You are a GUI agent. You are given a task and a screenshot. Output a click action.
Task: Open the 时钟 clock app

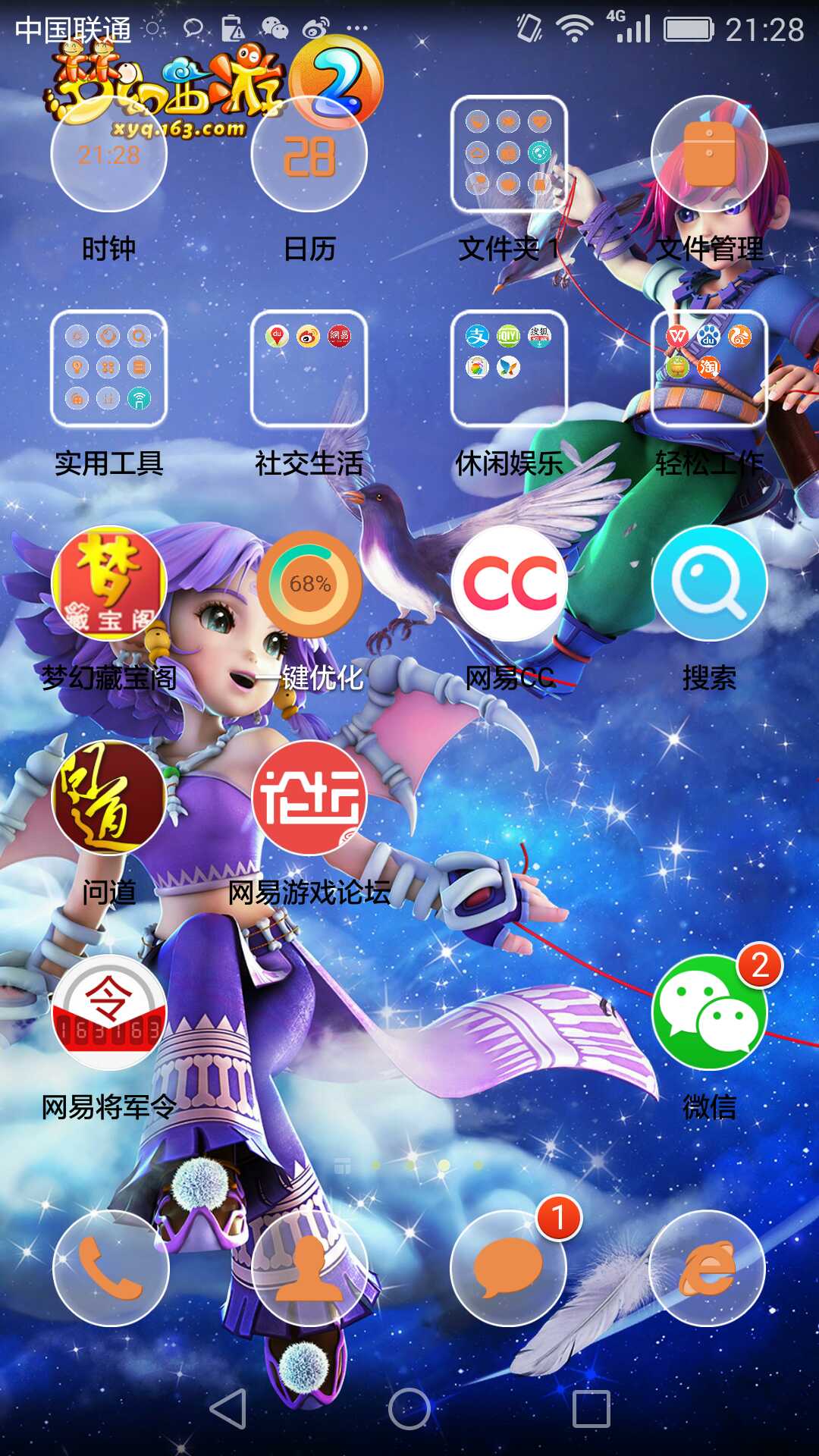pyautogui.click(x=108, y=155)
